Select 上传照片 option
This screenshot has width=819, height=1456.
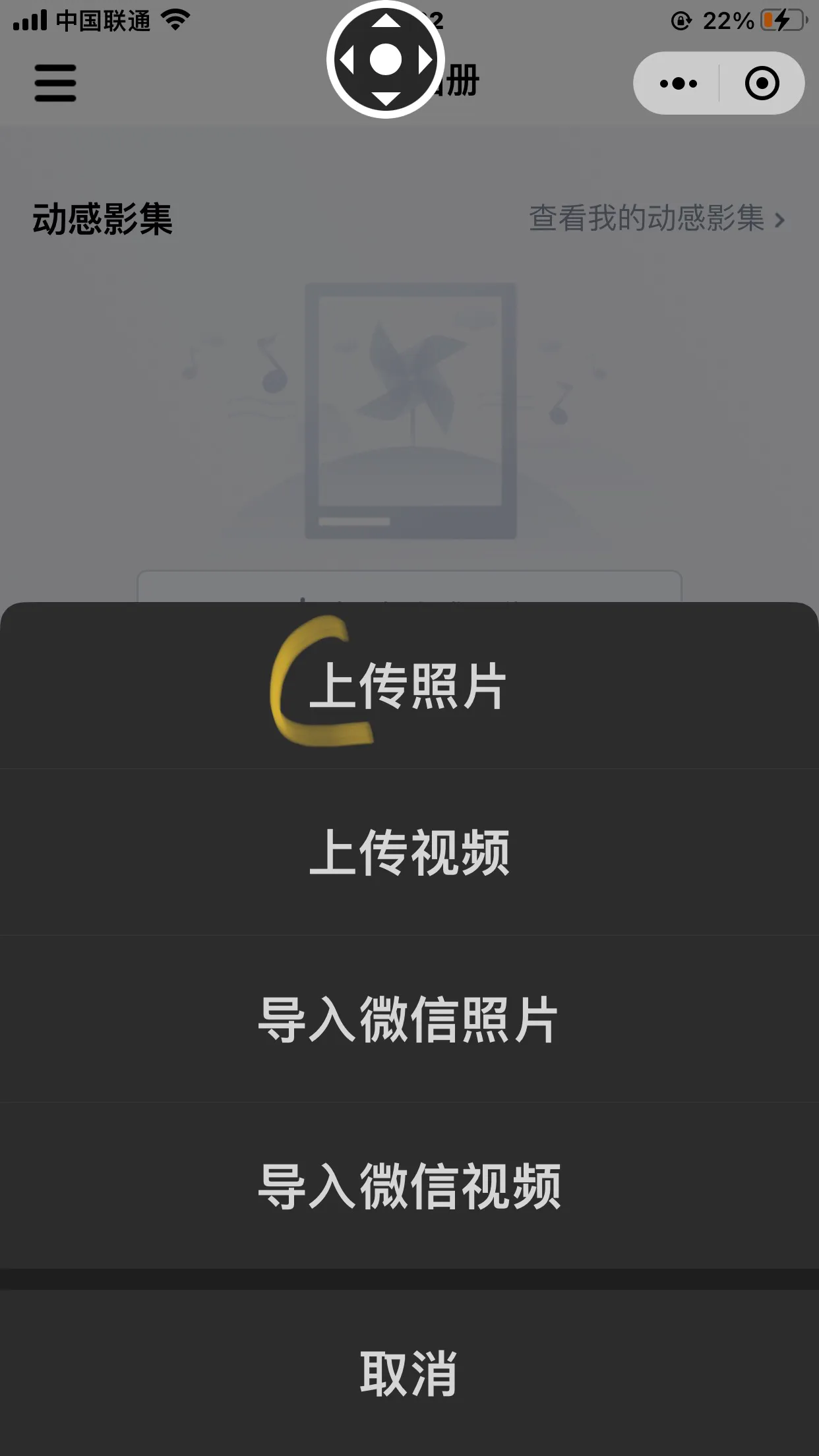point(409,686)
